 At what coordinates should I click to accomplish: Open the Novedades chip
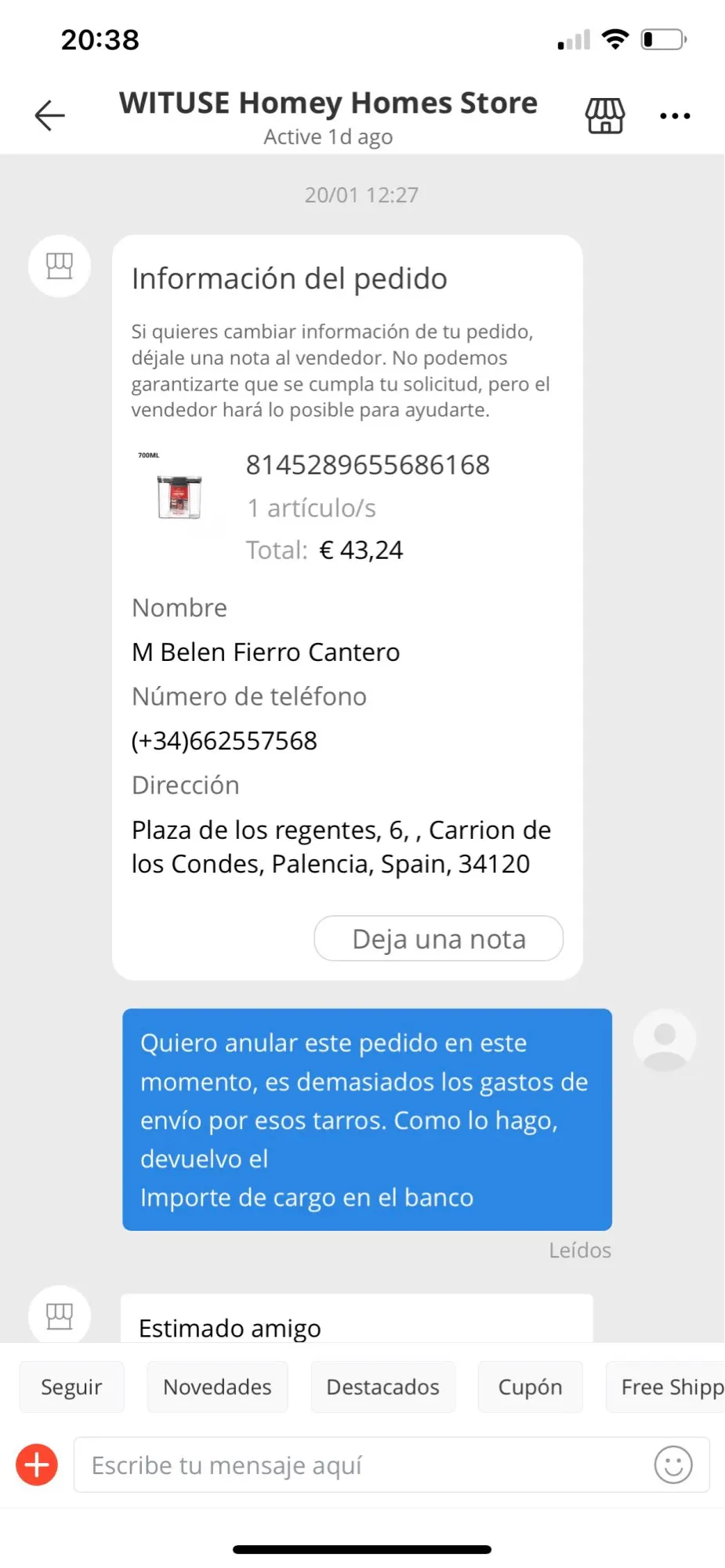(217, 1387)
